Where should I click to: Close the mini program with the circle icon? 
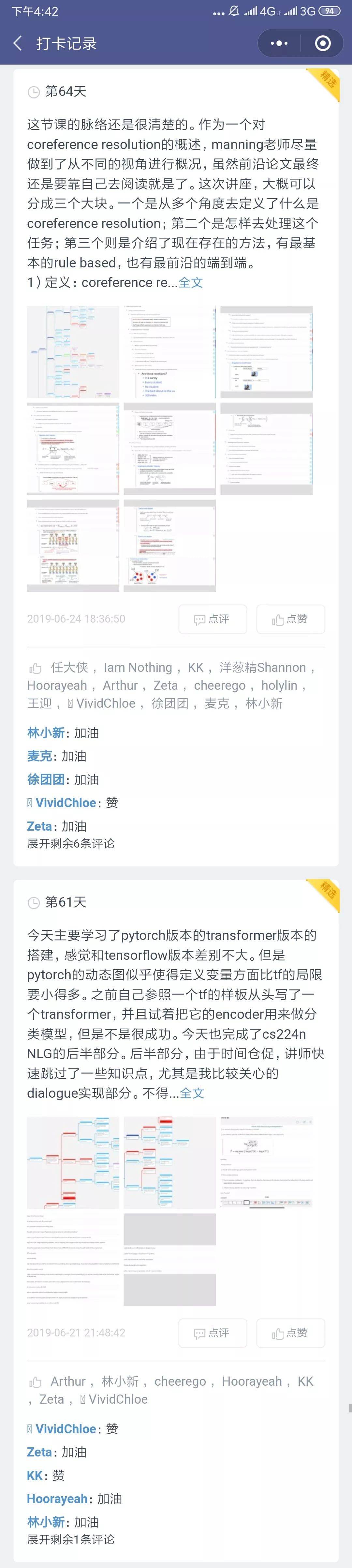pos(323,43)
